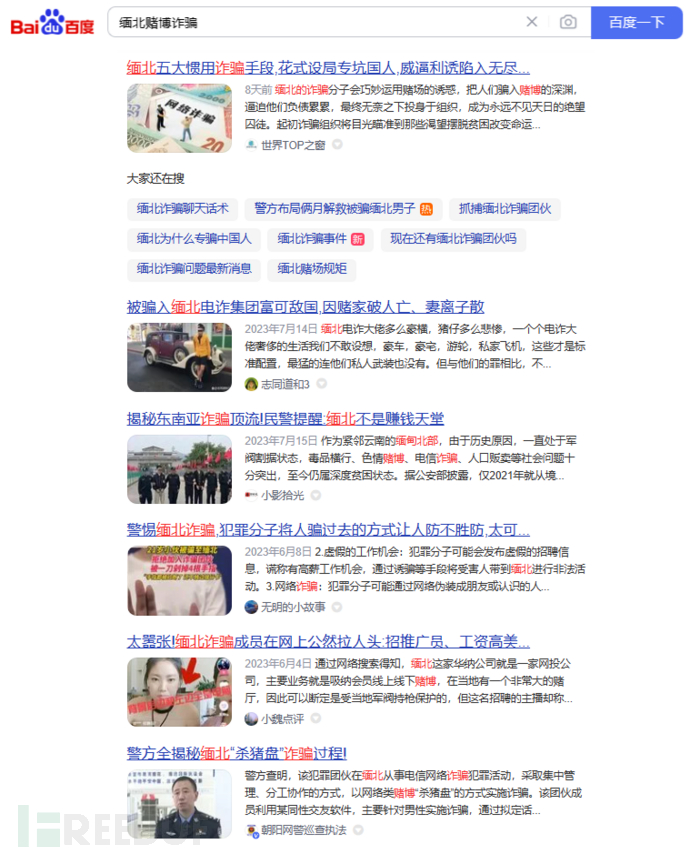Open result 缅北五大惯用诈骗手段
This screenshot has height=854, width=690.
coord(328,68)
